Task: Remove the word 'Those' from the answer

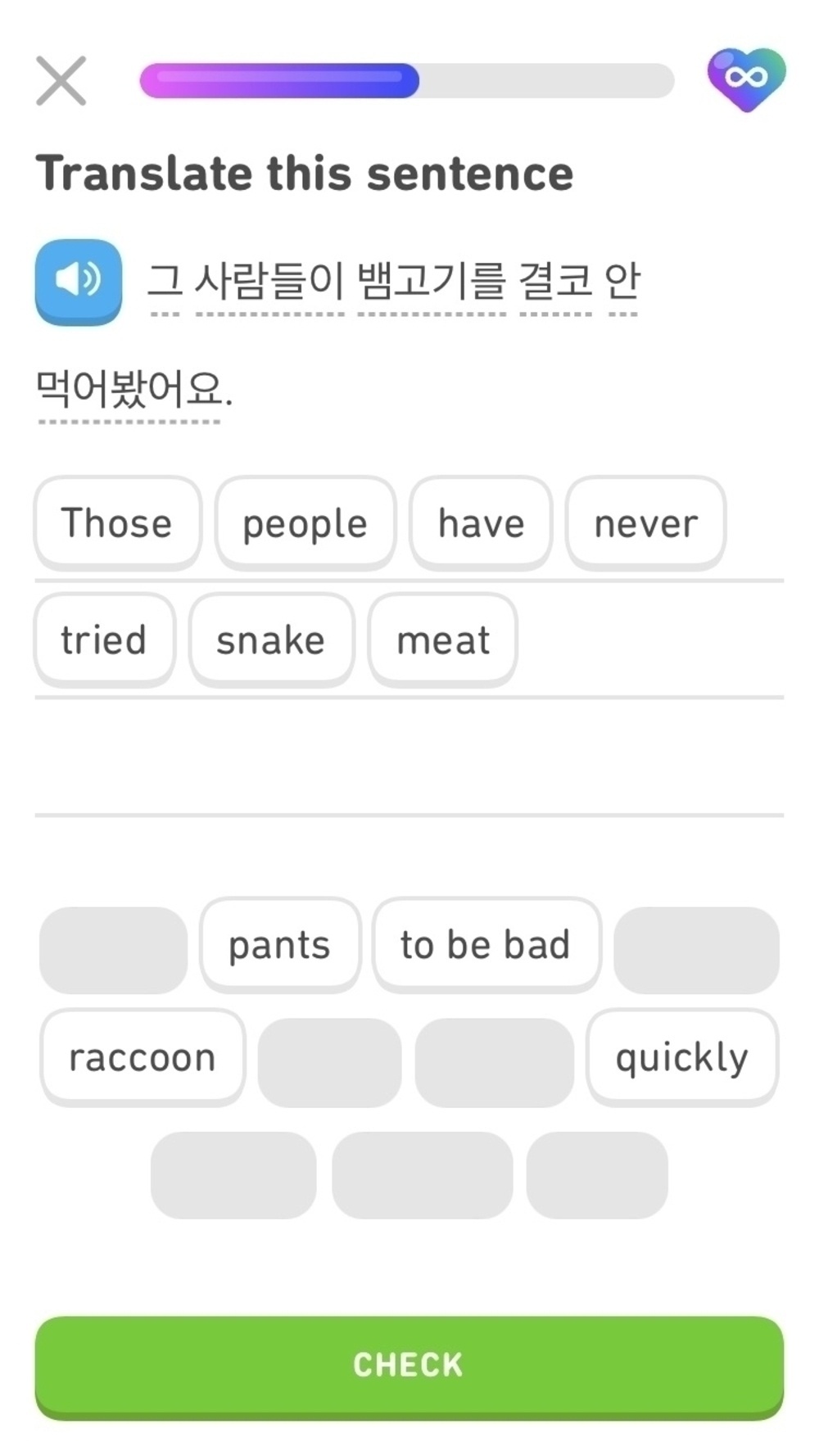Action: pos(117,522)
